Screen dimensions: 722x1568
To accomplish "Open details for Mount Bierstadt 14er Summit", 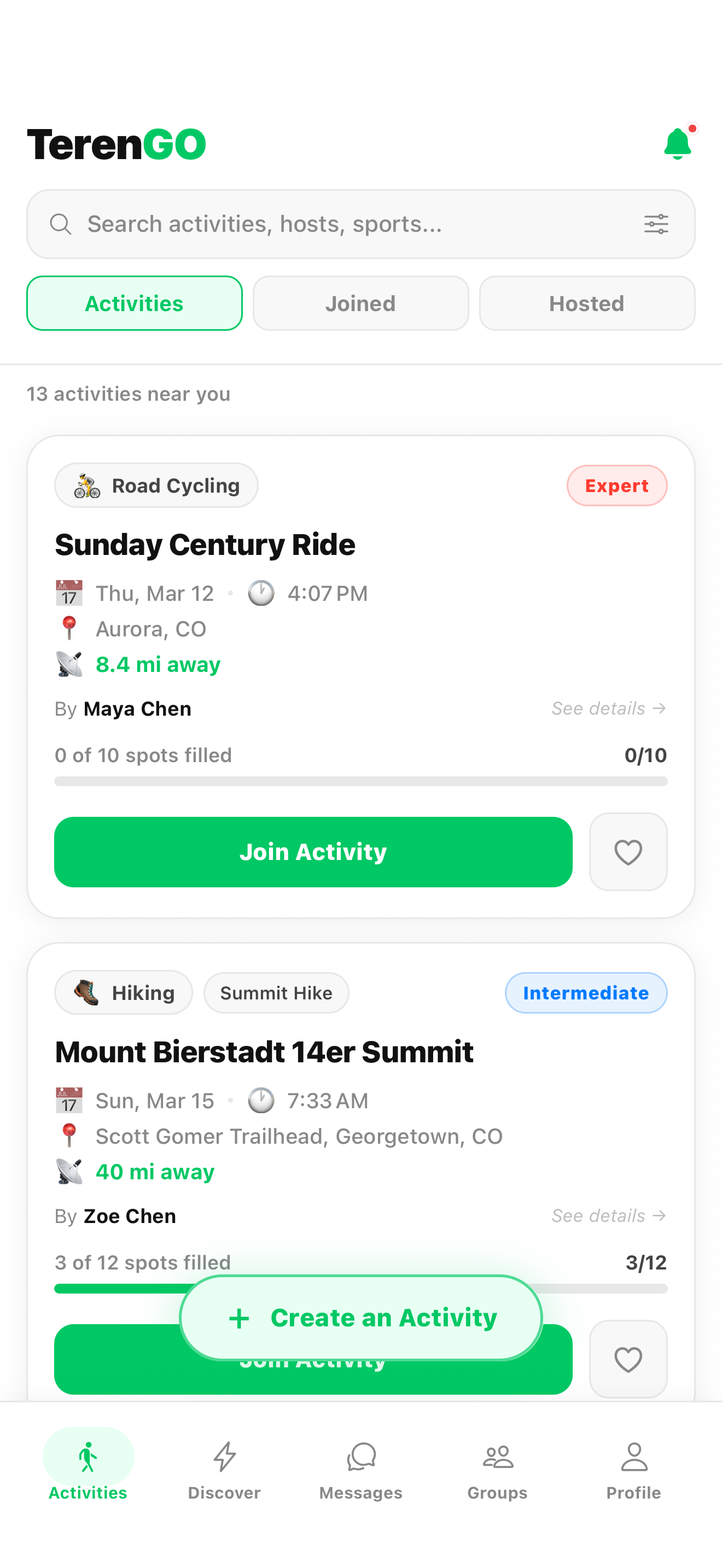I will click(608, 1215).
